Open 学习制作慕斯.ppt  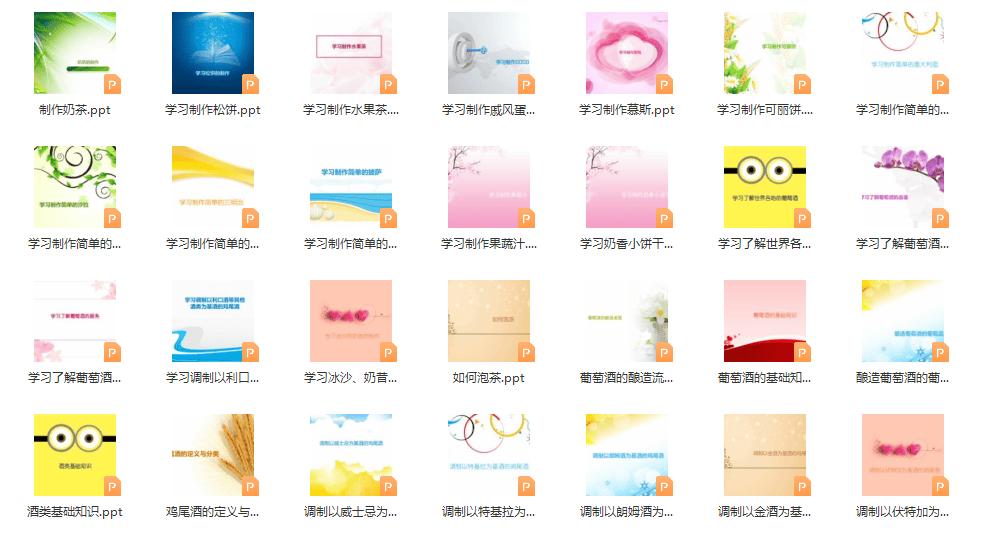tap(627, 53)
